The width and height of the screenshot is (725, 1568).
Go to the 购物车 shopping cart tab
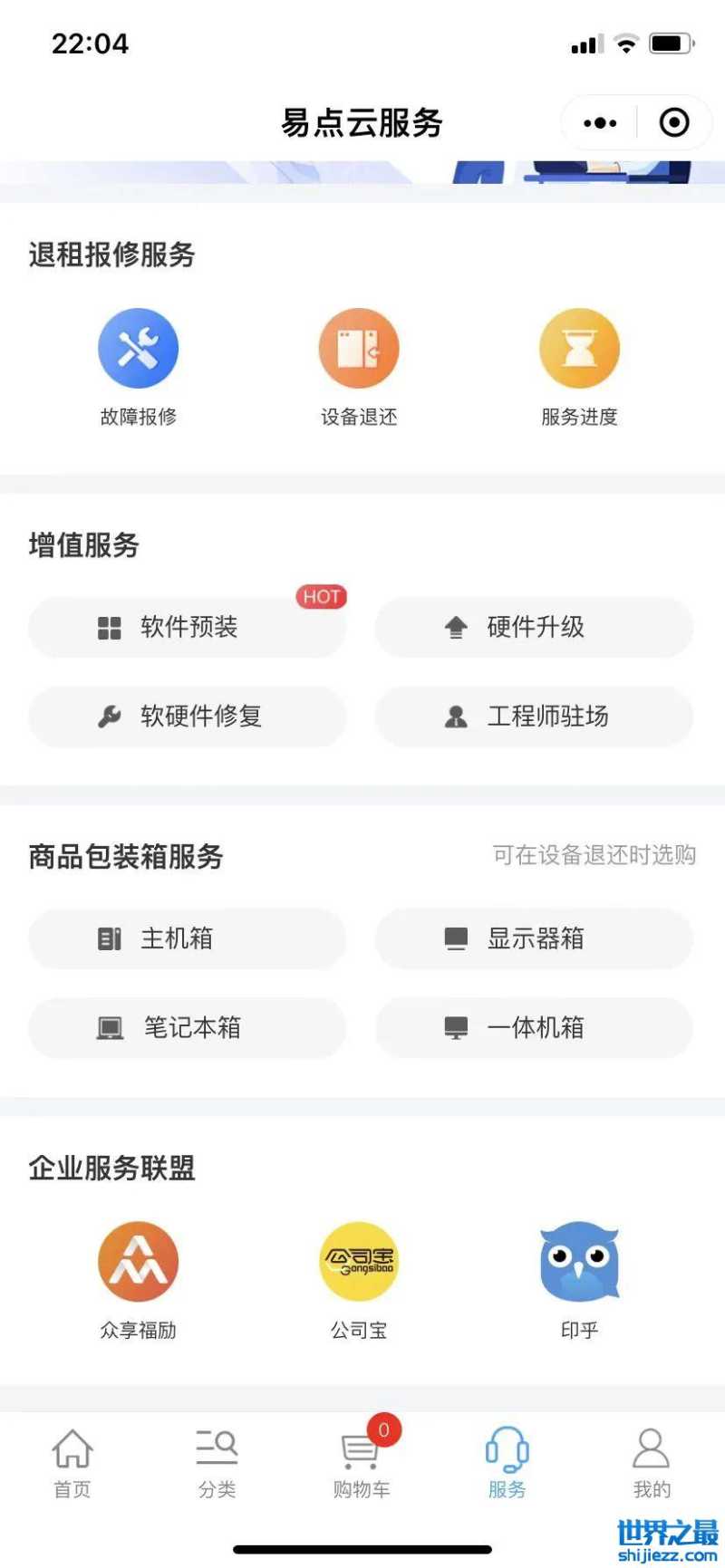362,1463
